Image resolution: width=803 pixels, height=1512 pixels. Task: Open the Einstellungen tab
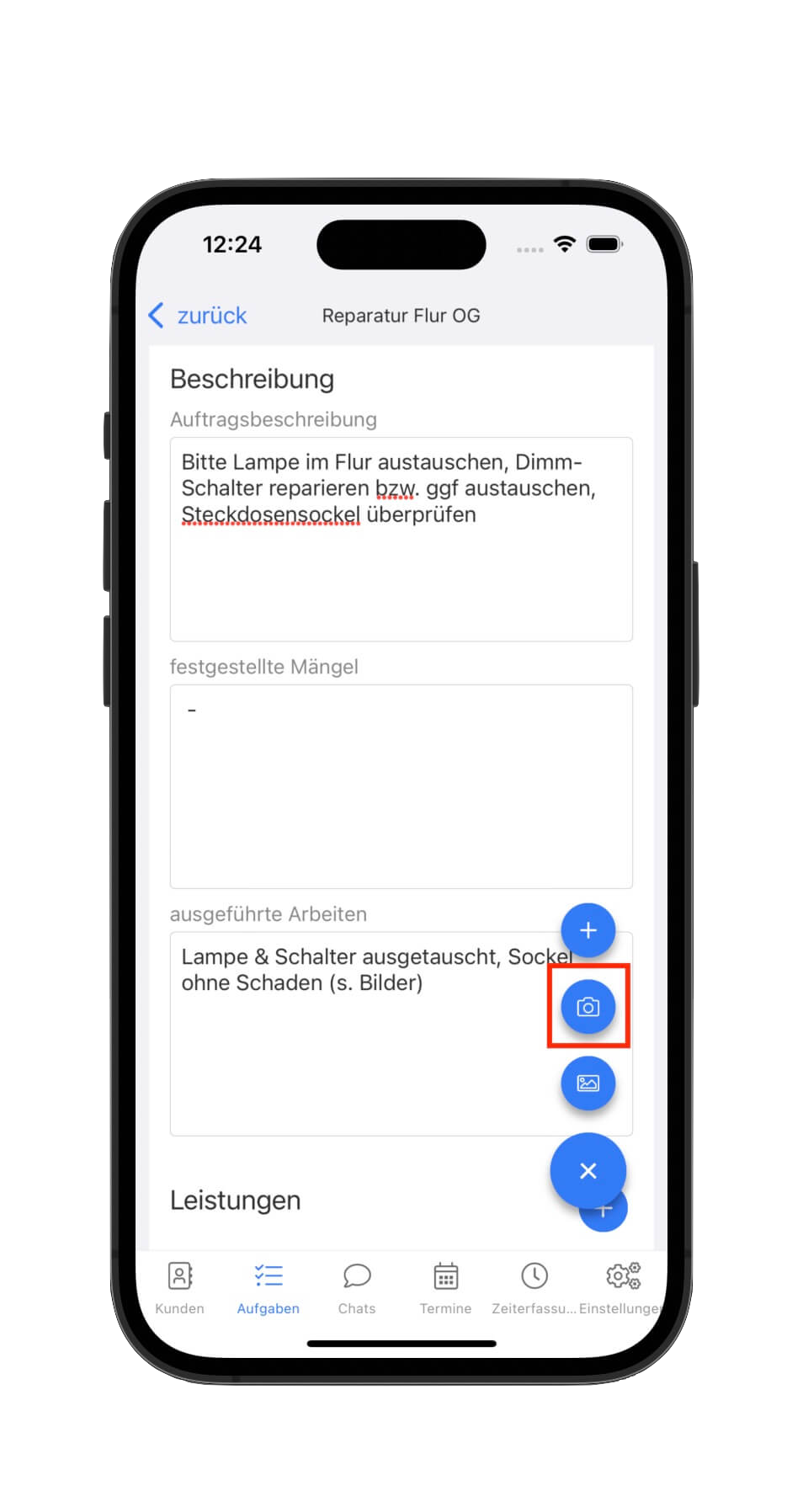(x=623, y=1288)
